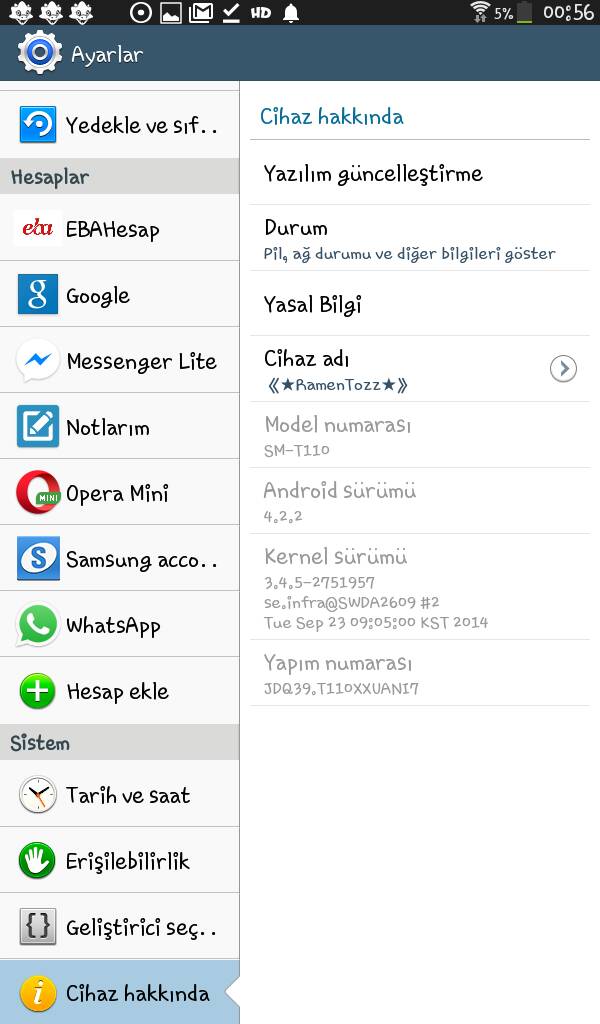Open Yasal Bilgi
The image size is (600, 1024).
coord(420,305)
